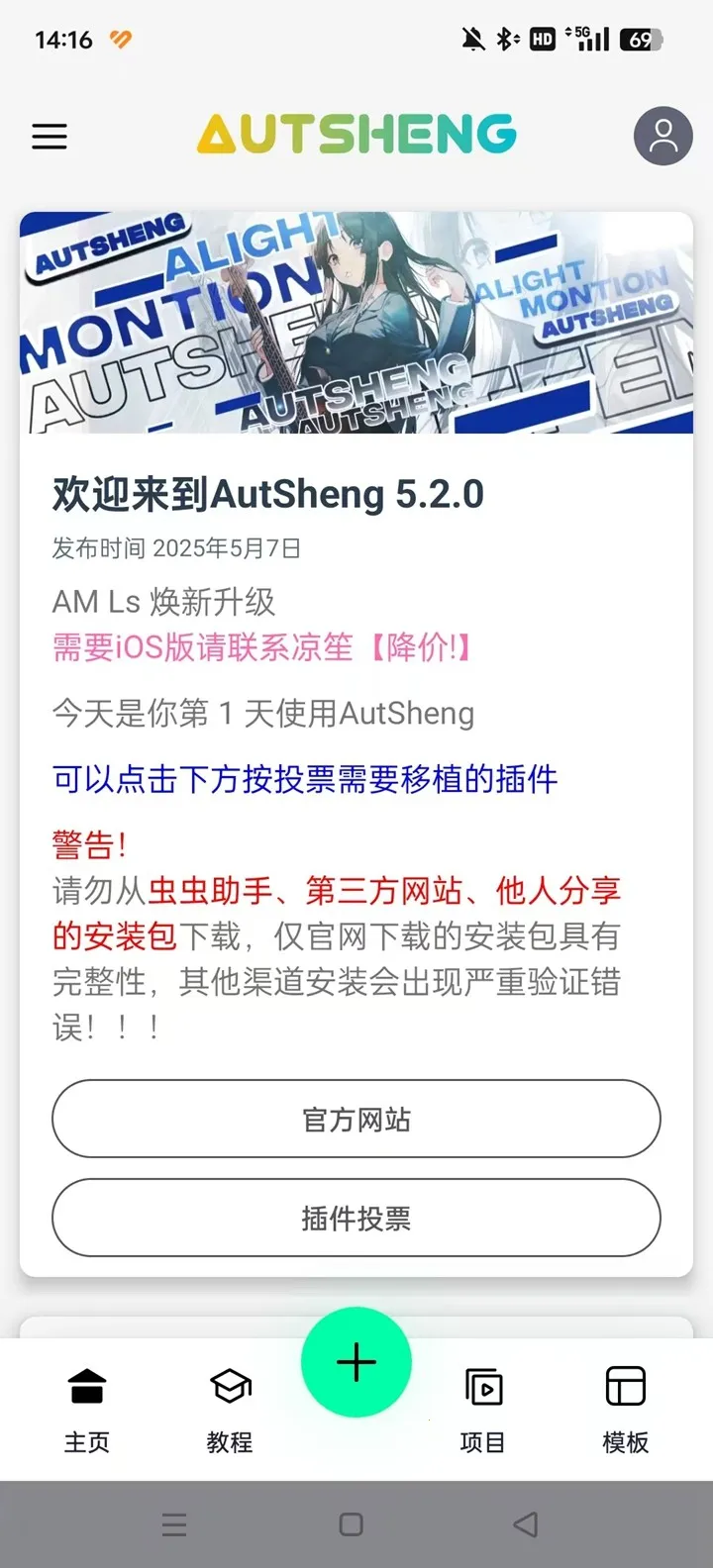Tap the green plus create button
Screen dimensions: 713x1568
356,1361
